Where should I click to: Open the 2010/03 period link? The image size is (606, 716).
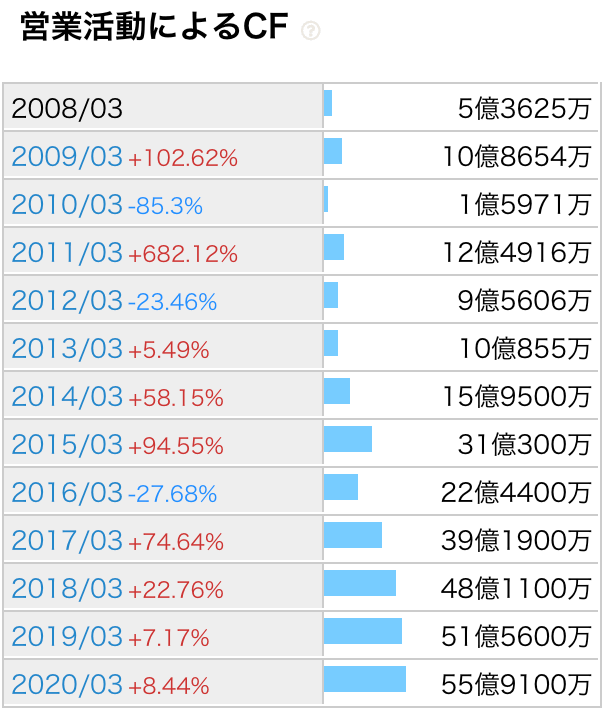click(66, 205)
